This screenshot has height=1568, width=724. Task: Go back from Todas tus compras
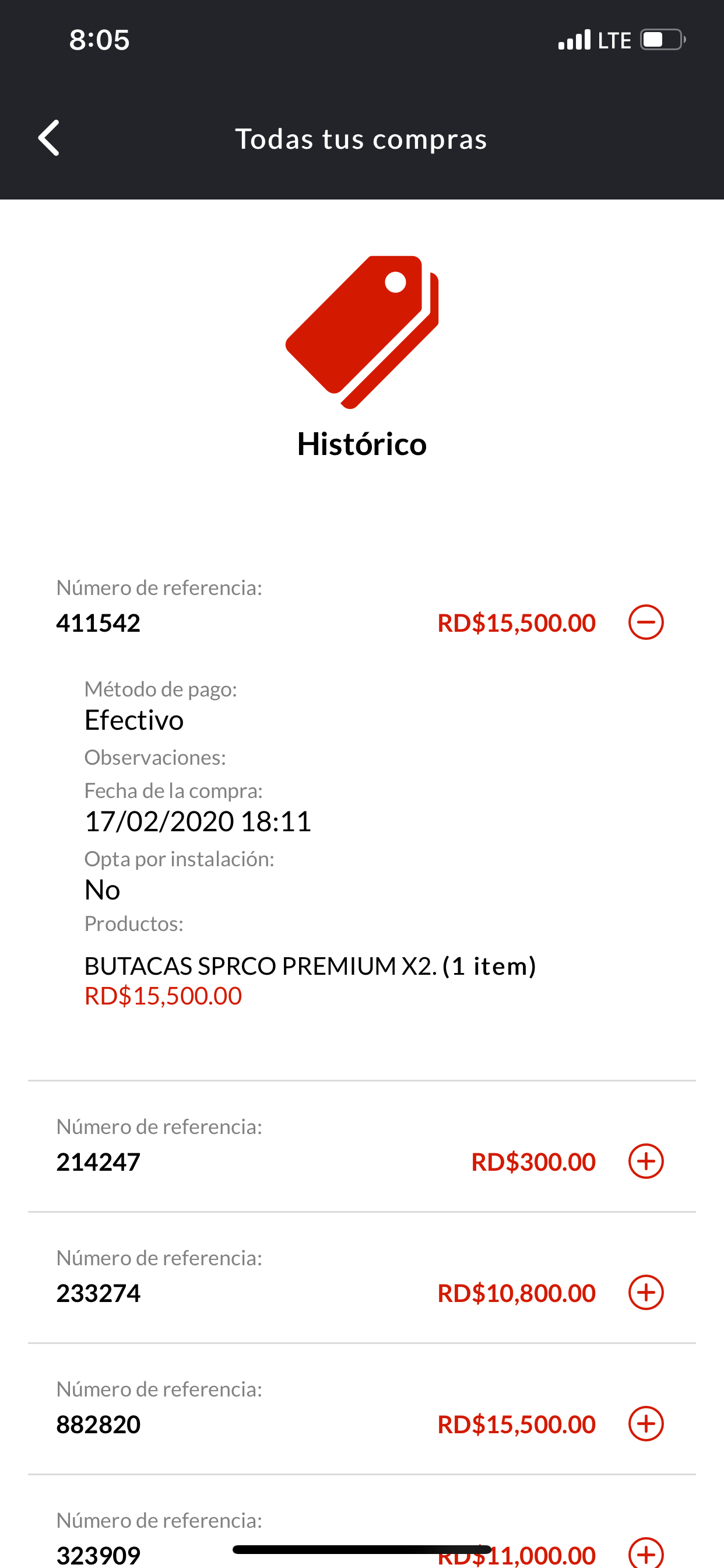point(48,138)
